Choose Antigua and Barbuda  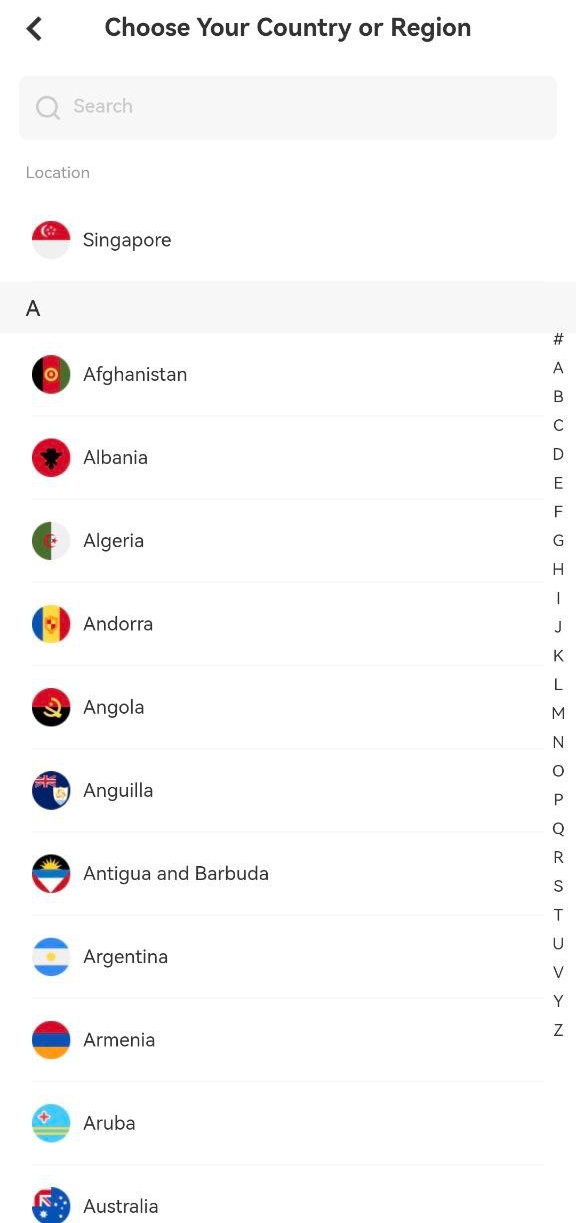pos(288,873)
